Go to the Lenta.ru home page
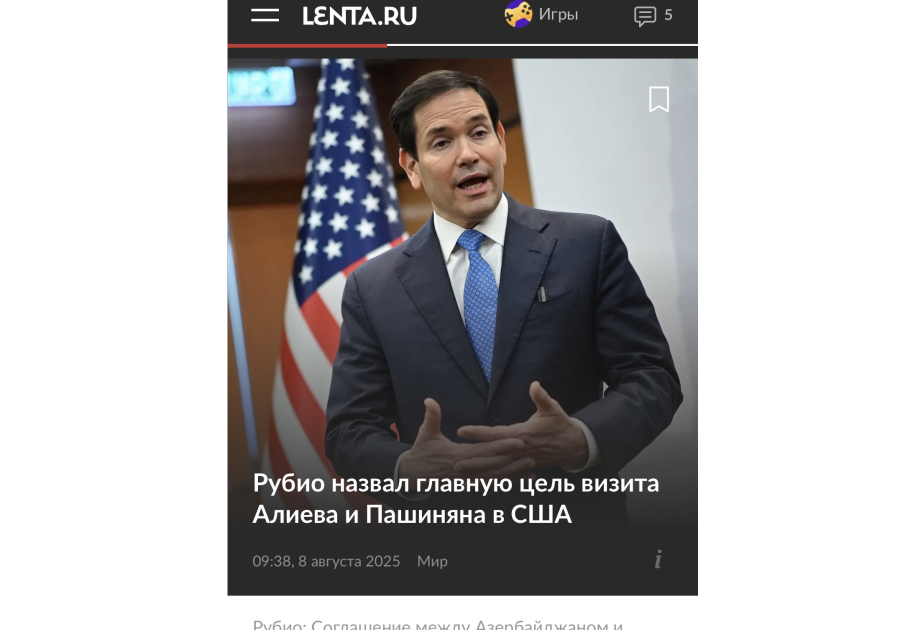923x630 pixels. pos(359,15)
